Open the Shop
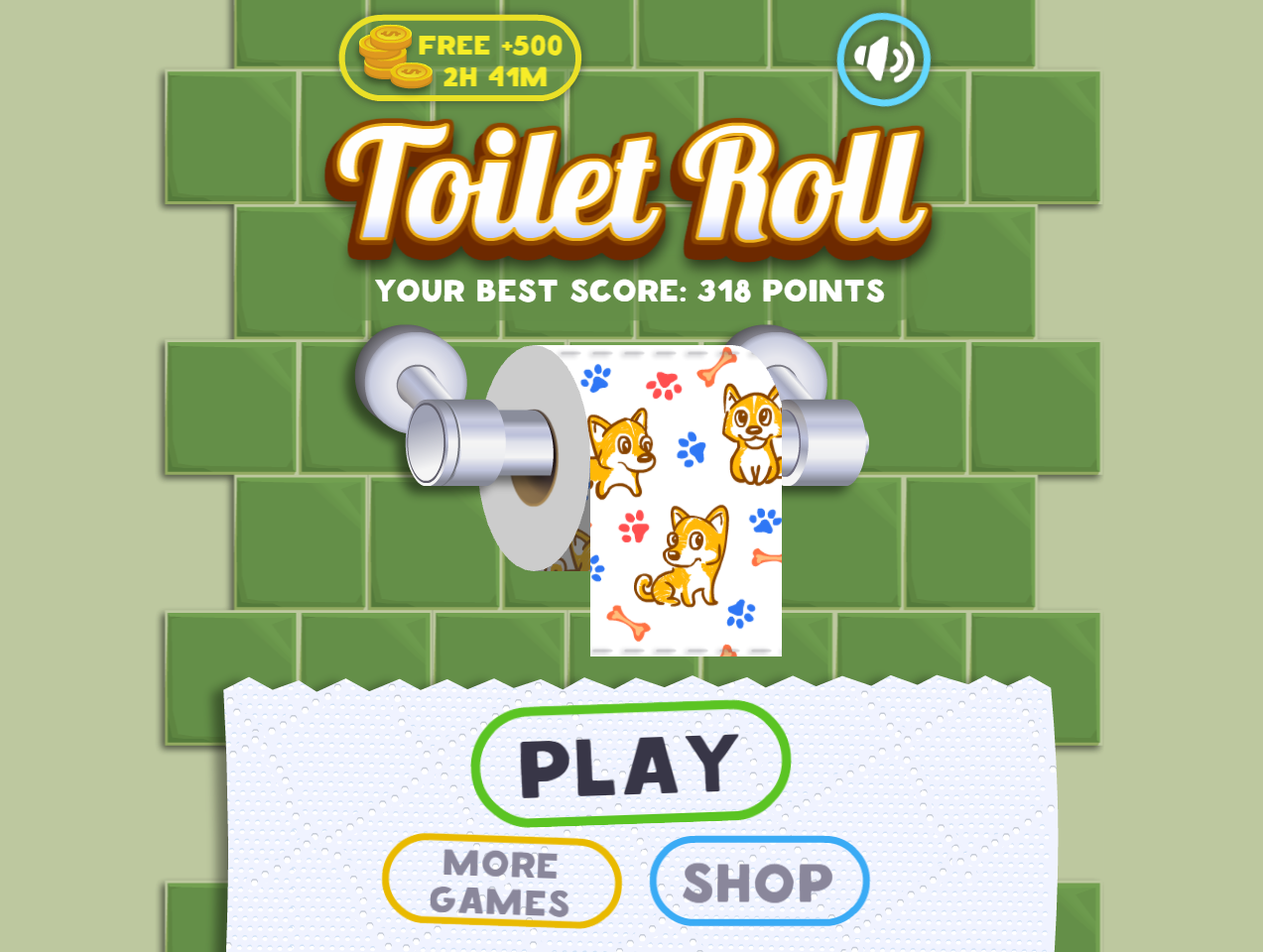 tap(759, 882)
